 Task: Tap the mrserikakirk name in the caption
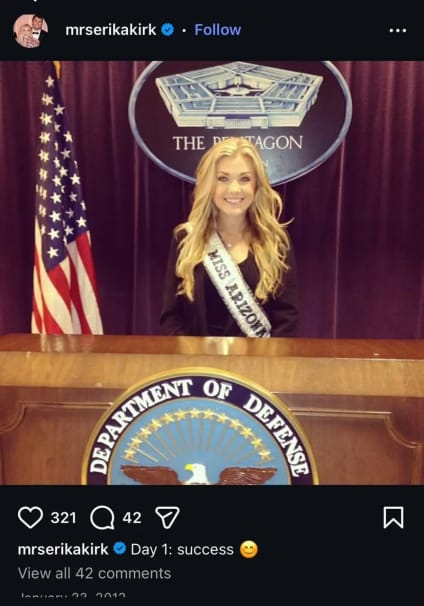[x=63, y=549]
